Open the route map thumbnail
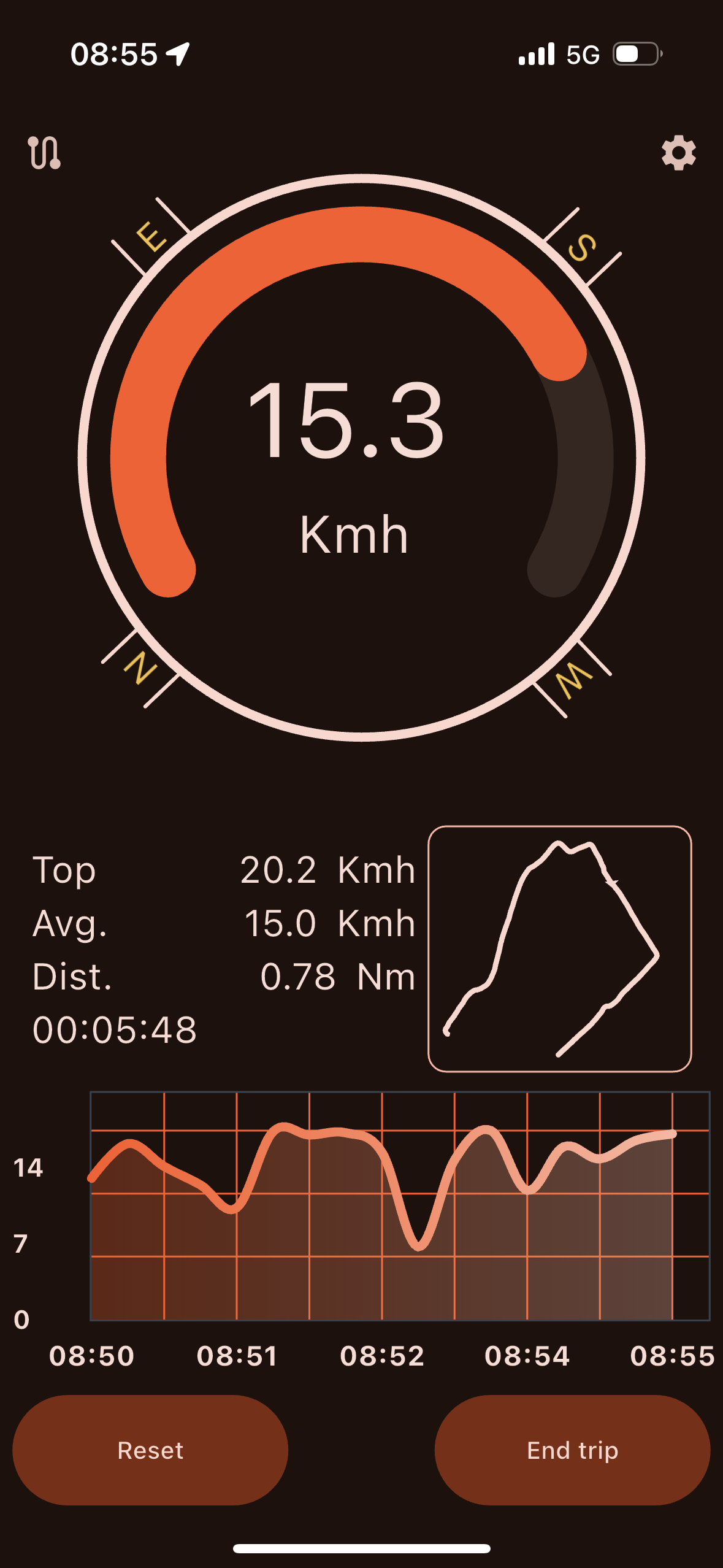This screenshot has height=1568, width=723. 559,948
